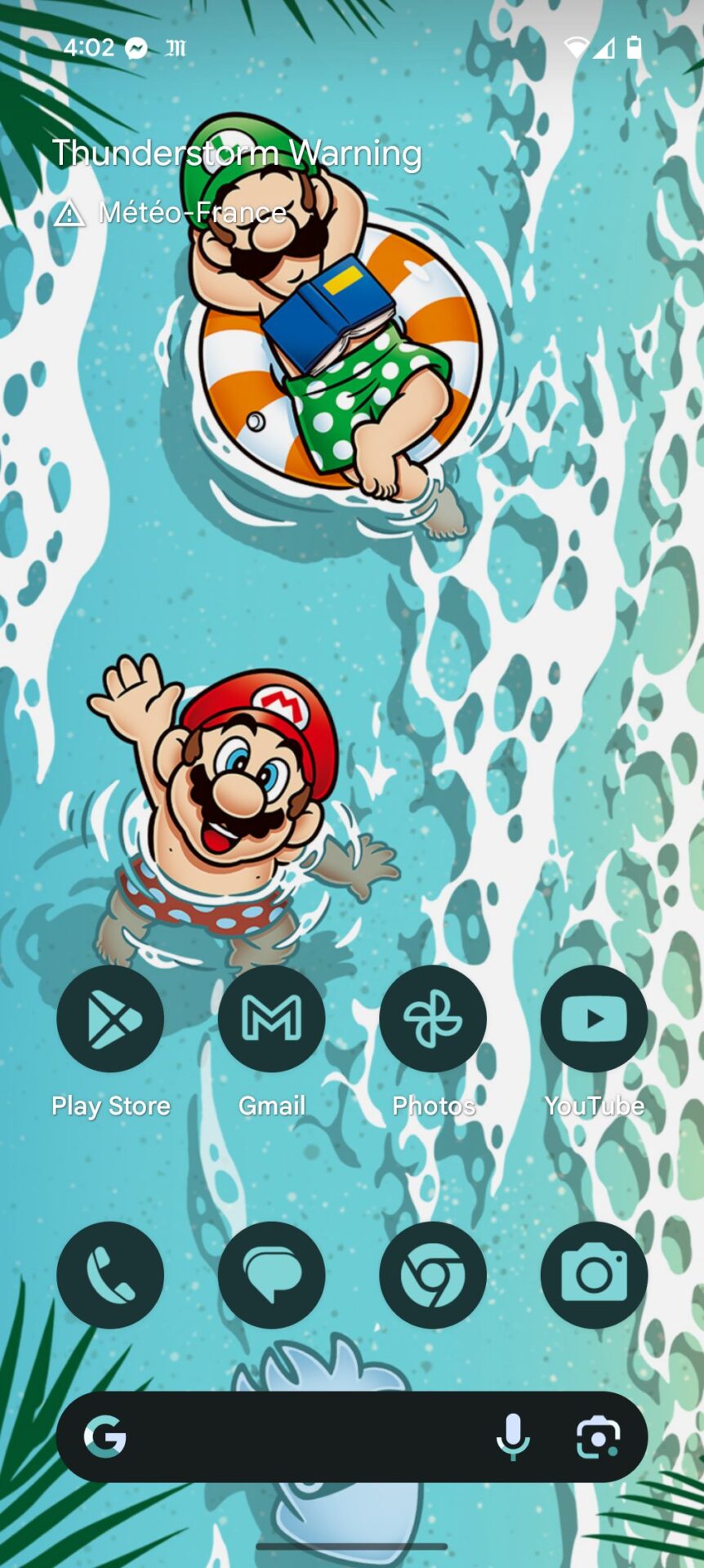Viewport: 704px width, 1568px height.
Task: Open the Messages app
Action: point(271,1275)
